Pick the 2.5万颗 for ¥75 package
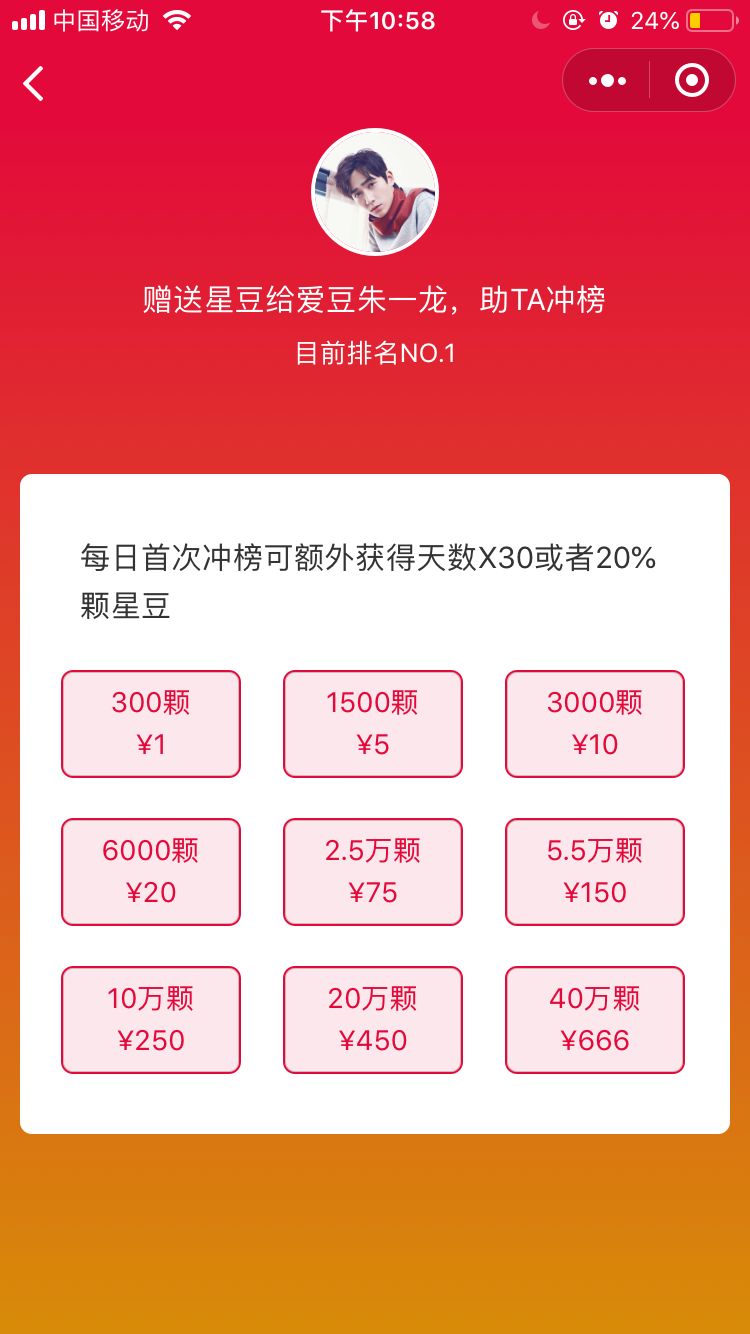The width and height of the screenshot is (750, 1334). pyautogui.click(x=373, y=872)
